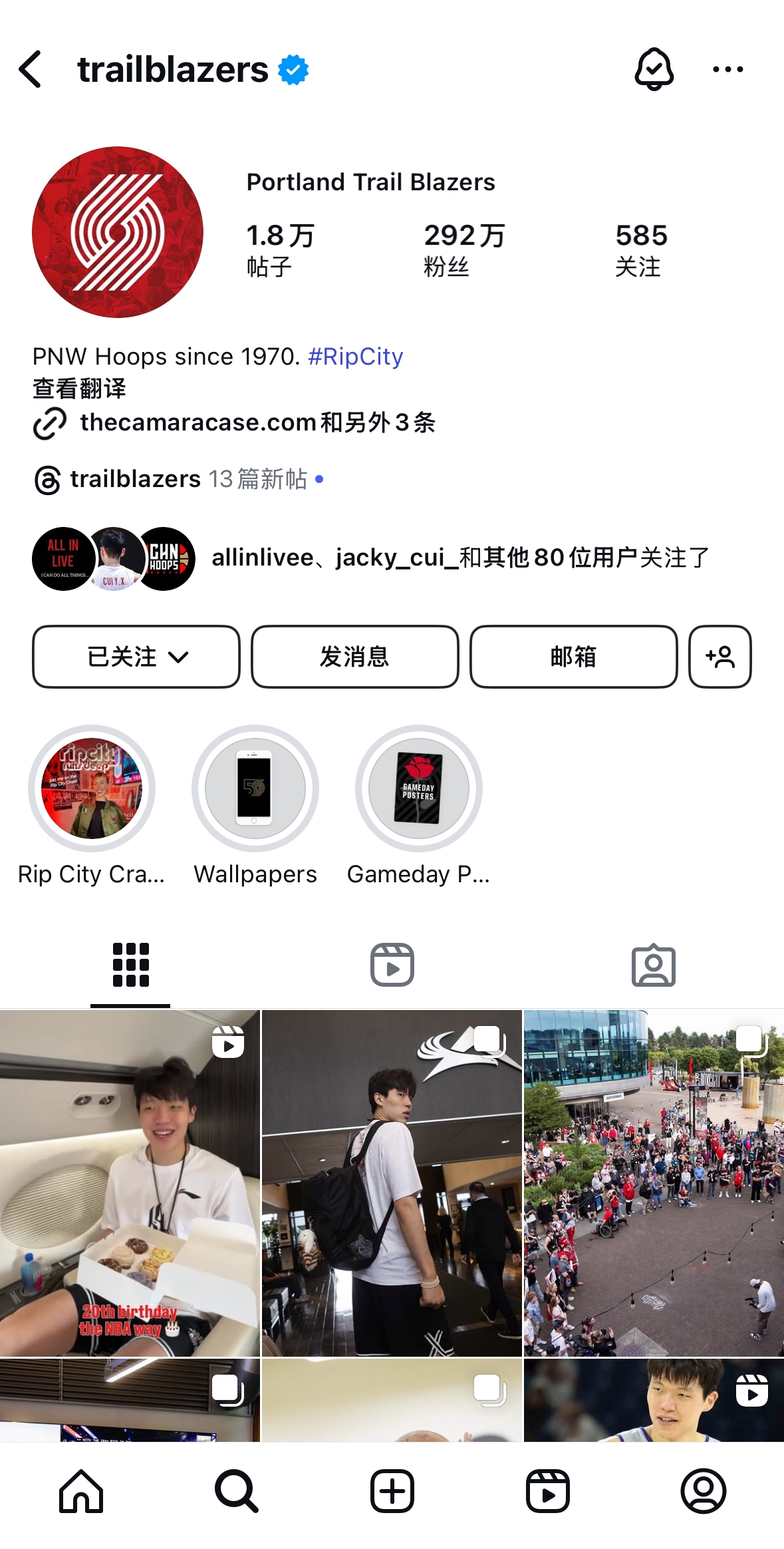Tap the #RipCity hashtag in the bio
Viewport: 784px width, 1549px height.
tap(355, 357)
